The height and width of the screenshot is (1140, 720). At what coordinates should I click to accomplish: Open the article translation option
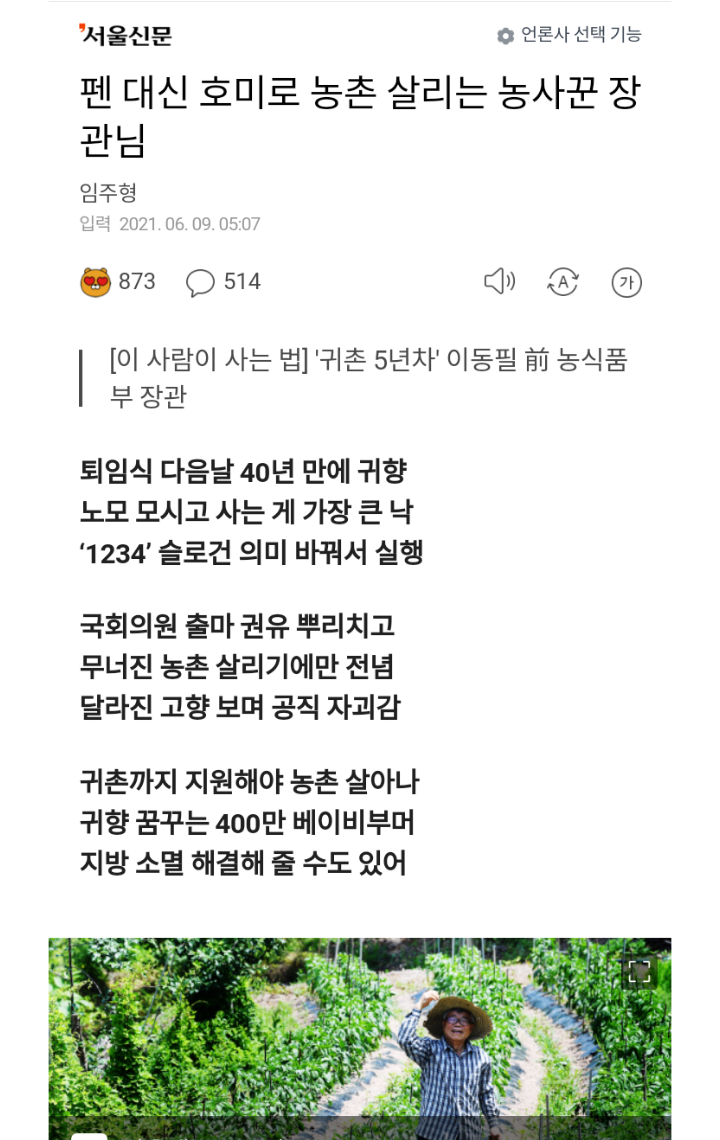[x=563, y=282]
